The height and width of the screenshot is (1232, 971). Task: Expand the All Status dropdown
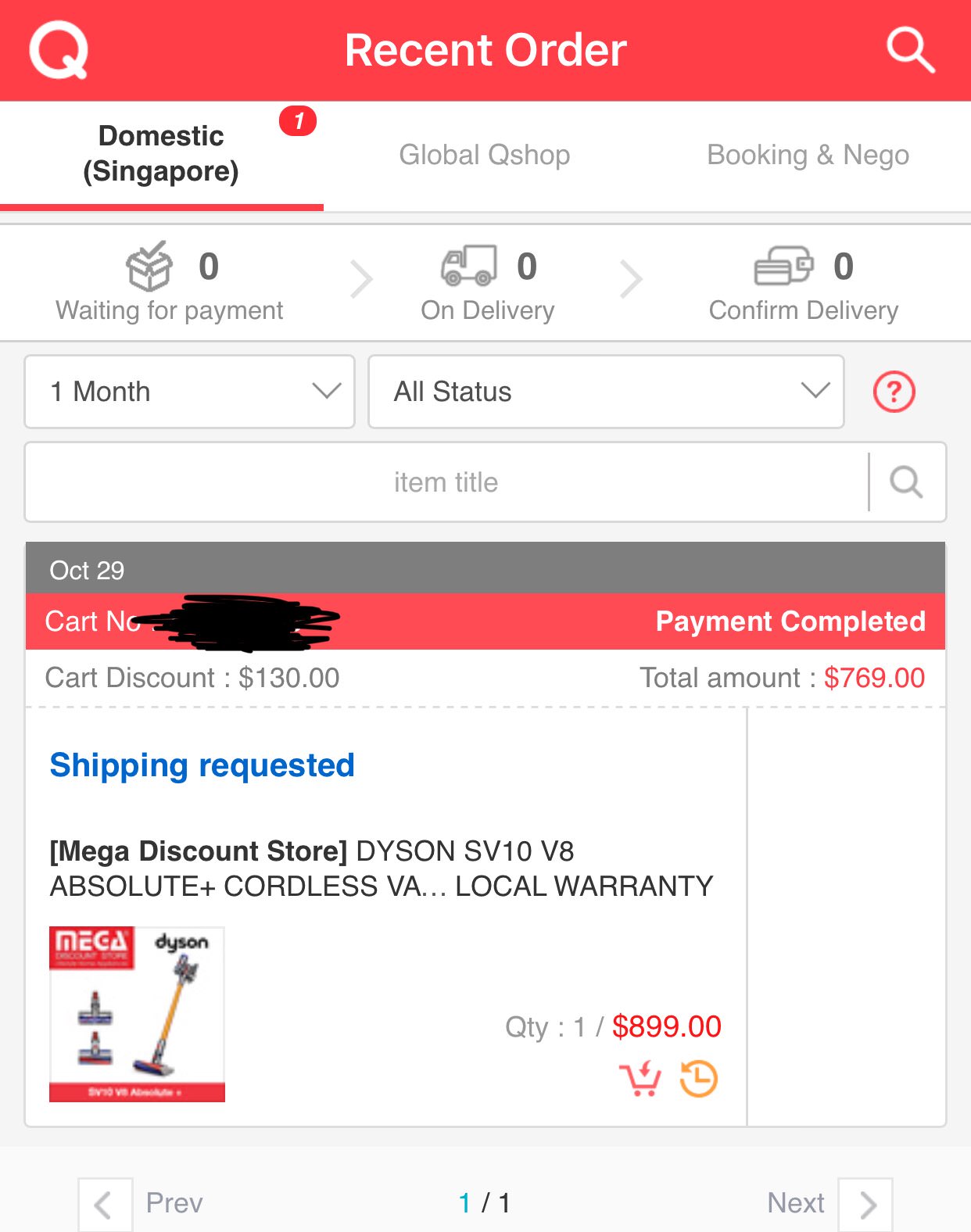(606, 392)
